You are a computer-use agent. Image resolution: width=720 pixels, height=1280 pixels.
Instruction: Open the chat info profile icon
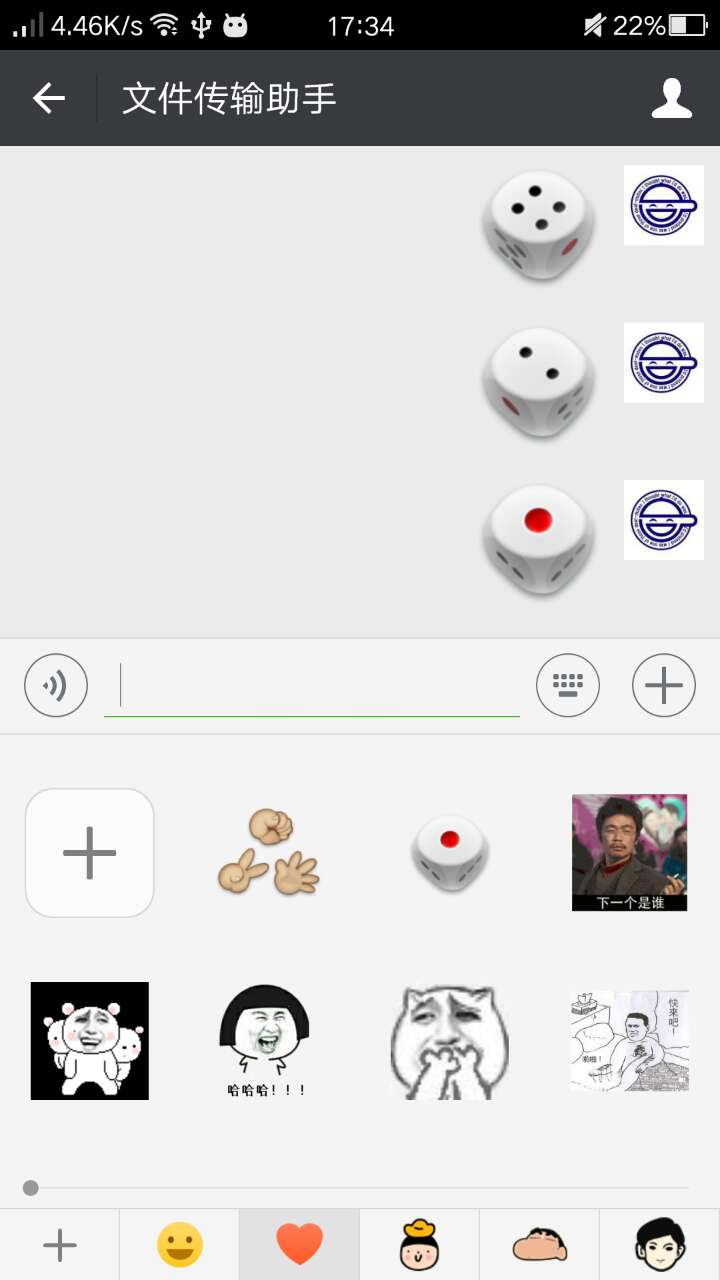point(671,98)
